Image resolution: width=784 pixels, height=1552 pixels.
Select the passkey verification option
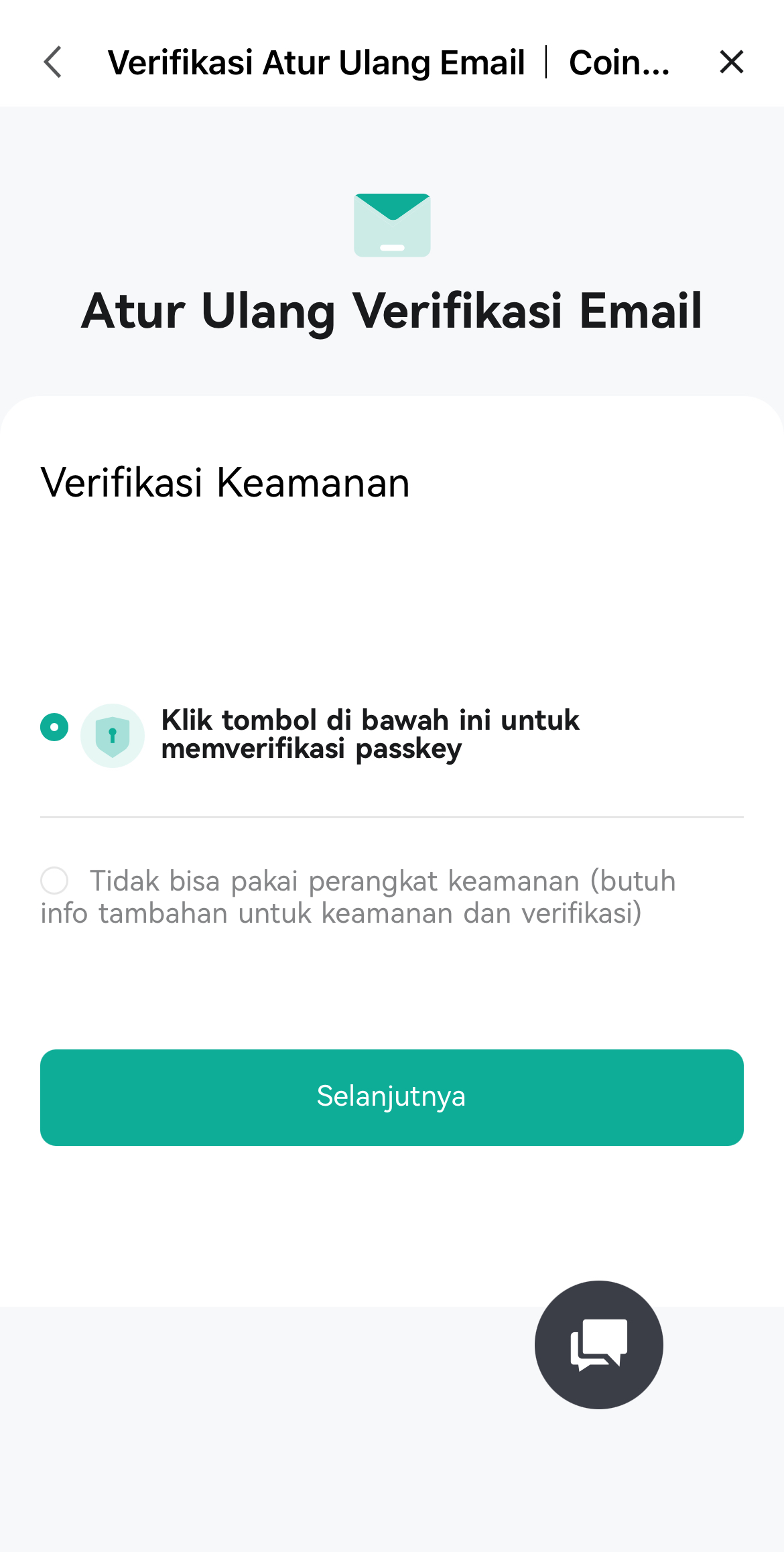tap(54, 727)
